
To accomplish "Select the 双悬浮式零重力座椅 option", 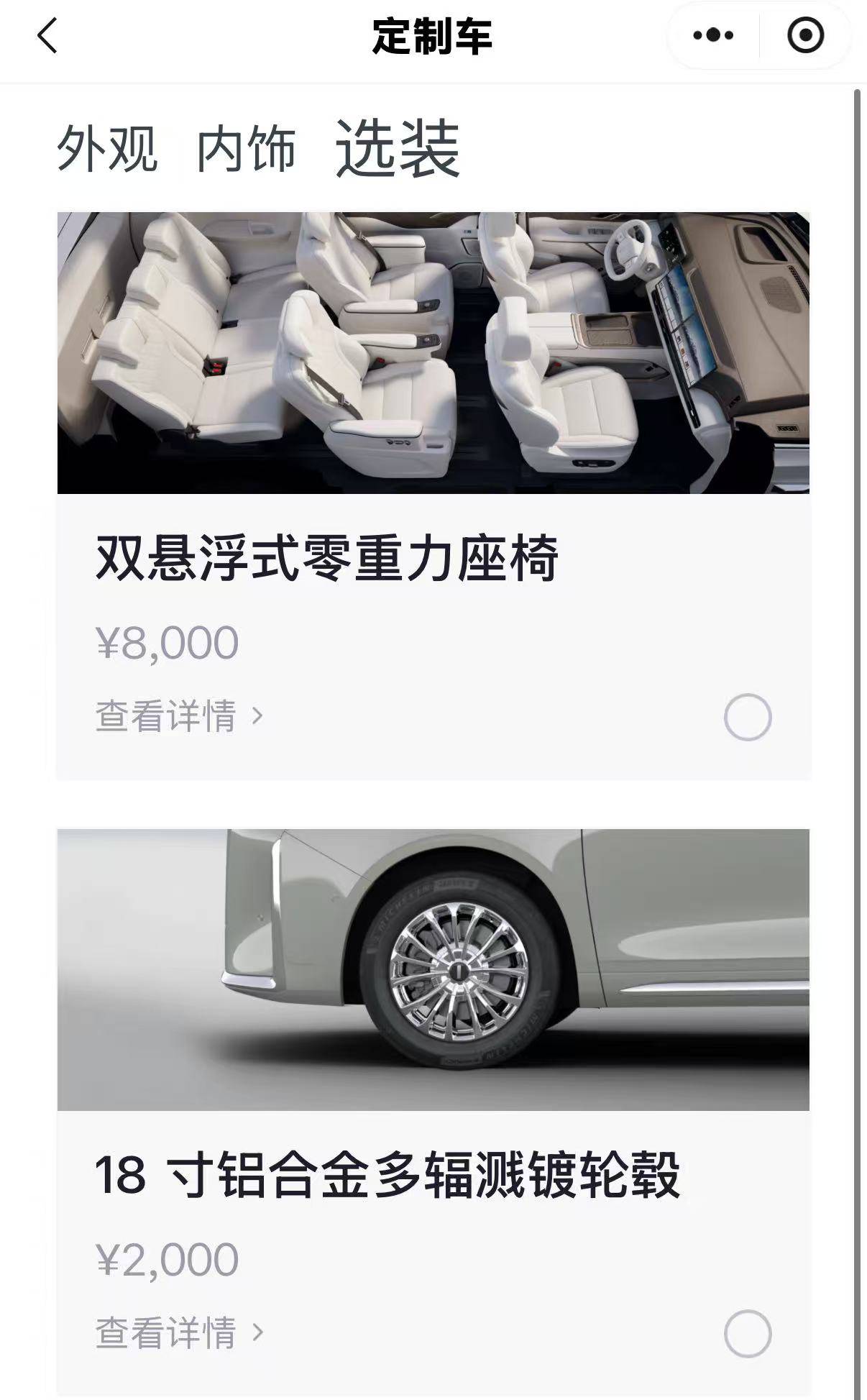I will [747, 717].
